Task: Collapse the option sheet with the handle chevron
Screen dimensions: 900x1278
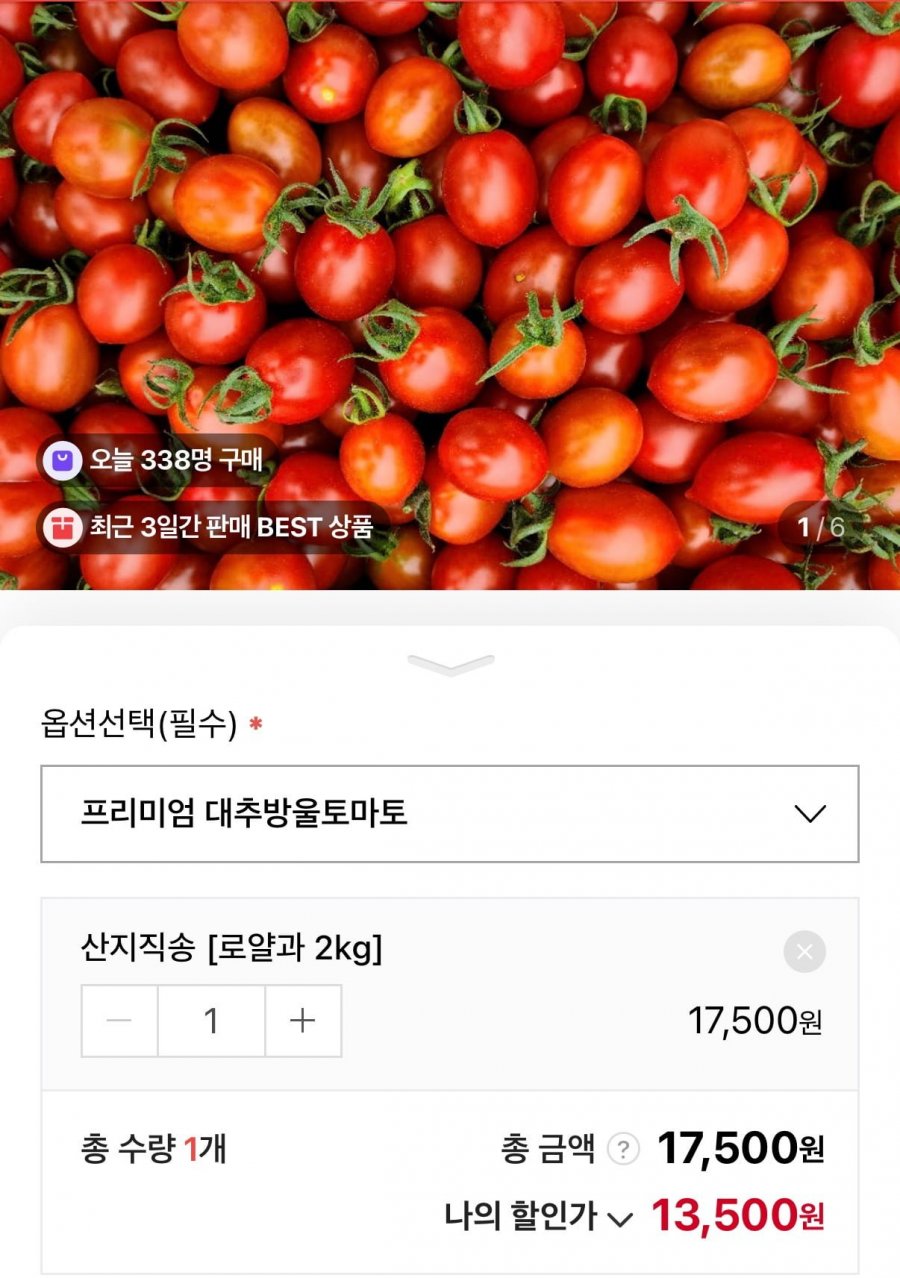Action: 451,665
